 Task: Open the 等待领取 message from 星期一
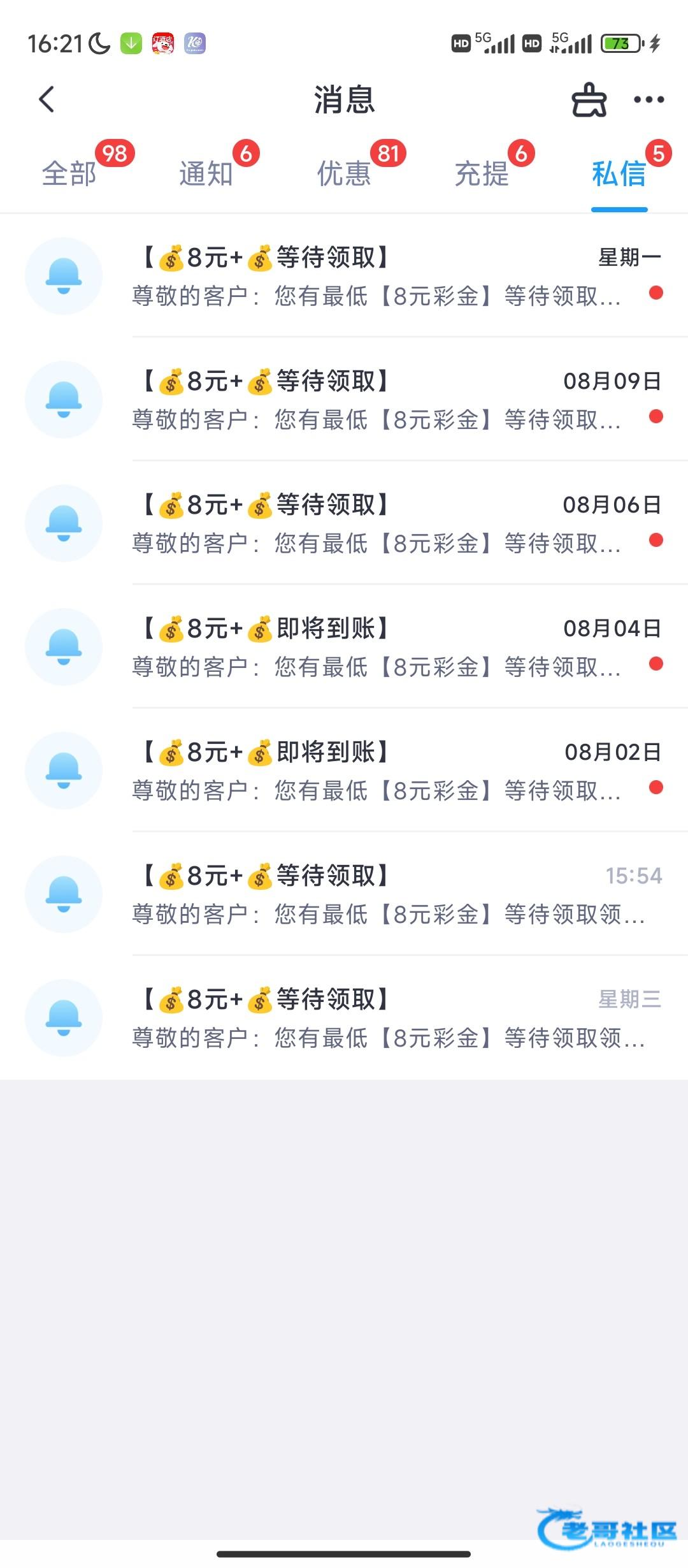click(x=376, y=276)
